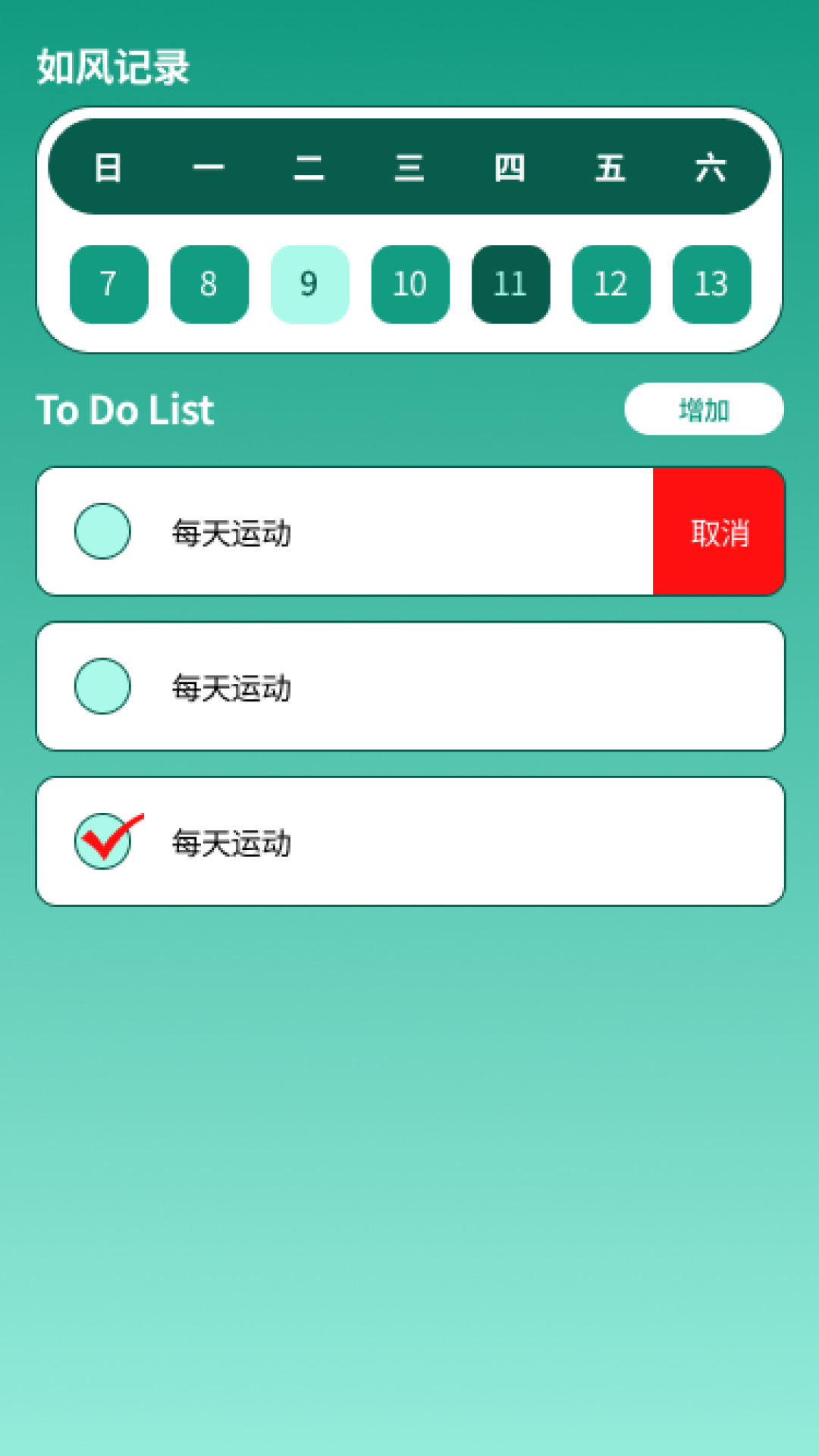
Task: Select the highlighted date 9
Action: coord(309,284)
